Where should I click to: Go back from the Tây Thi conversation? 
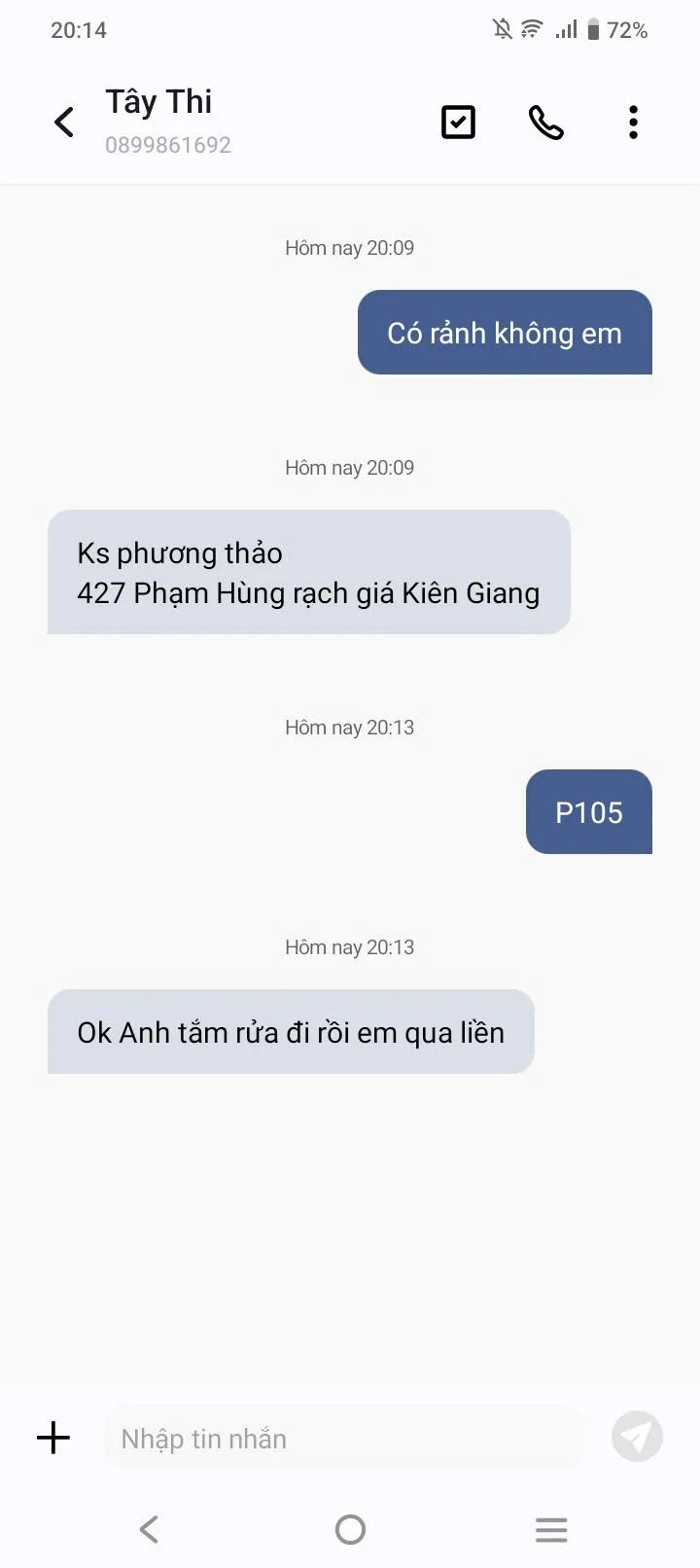point(64,123)
